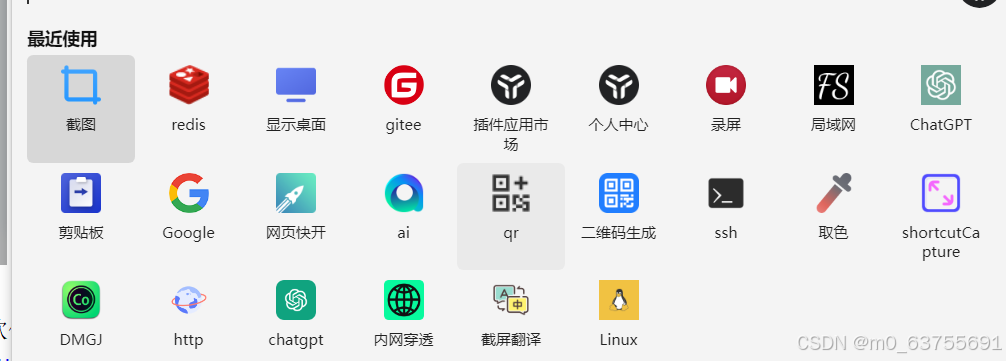Open Google
The width and height of the screenshot is (1006, 361).
(189, 216)
